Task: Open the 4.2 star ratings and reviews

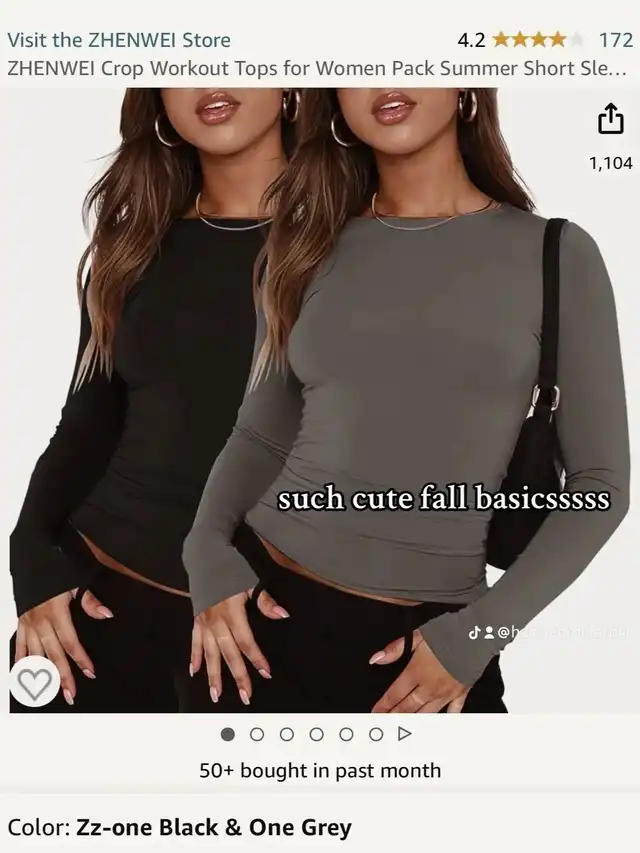Action: coord(528,40)
